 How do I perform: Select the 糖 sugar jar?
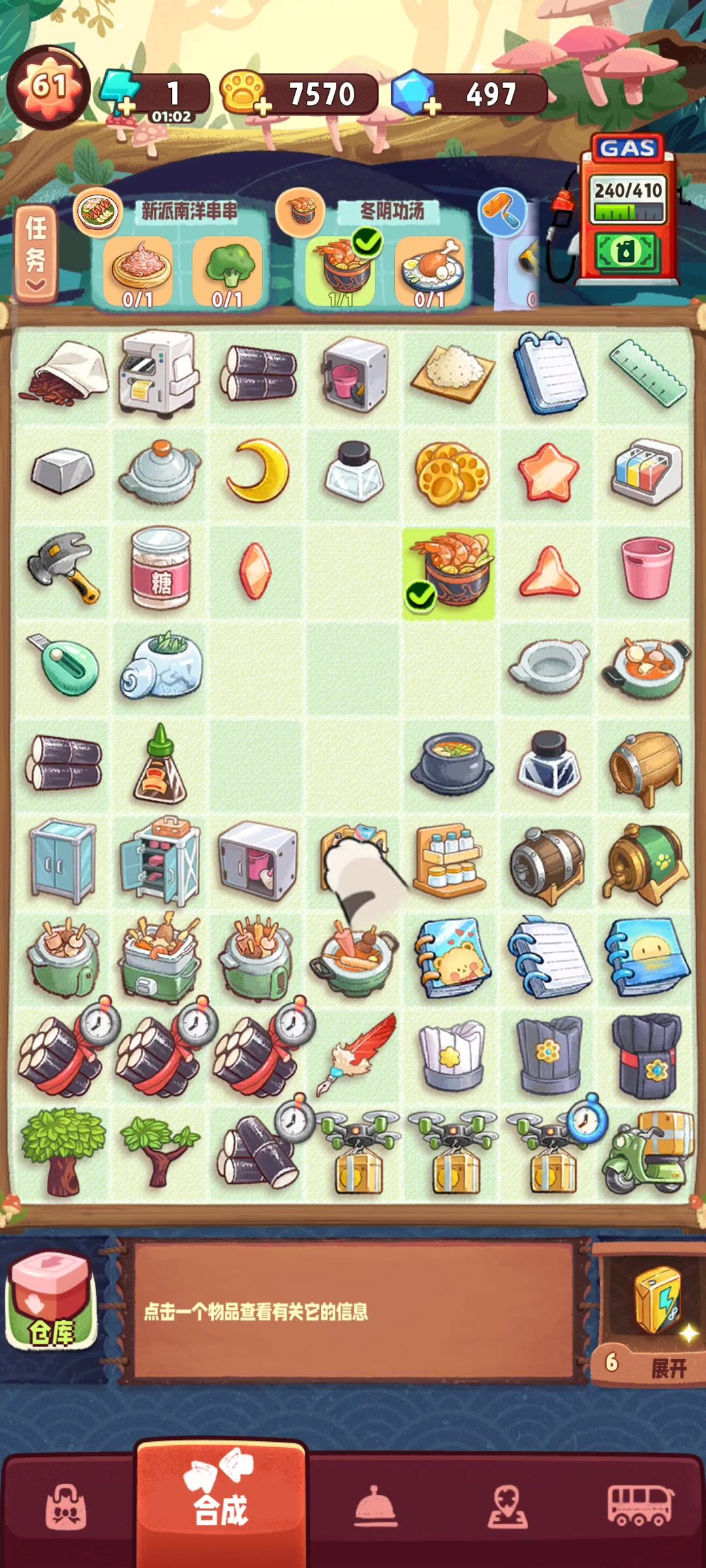coord(161,568)
